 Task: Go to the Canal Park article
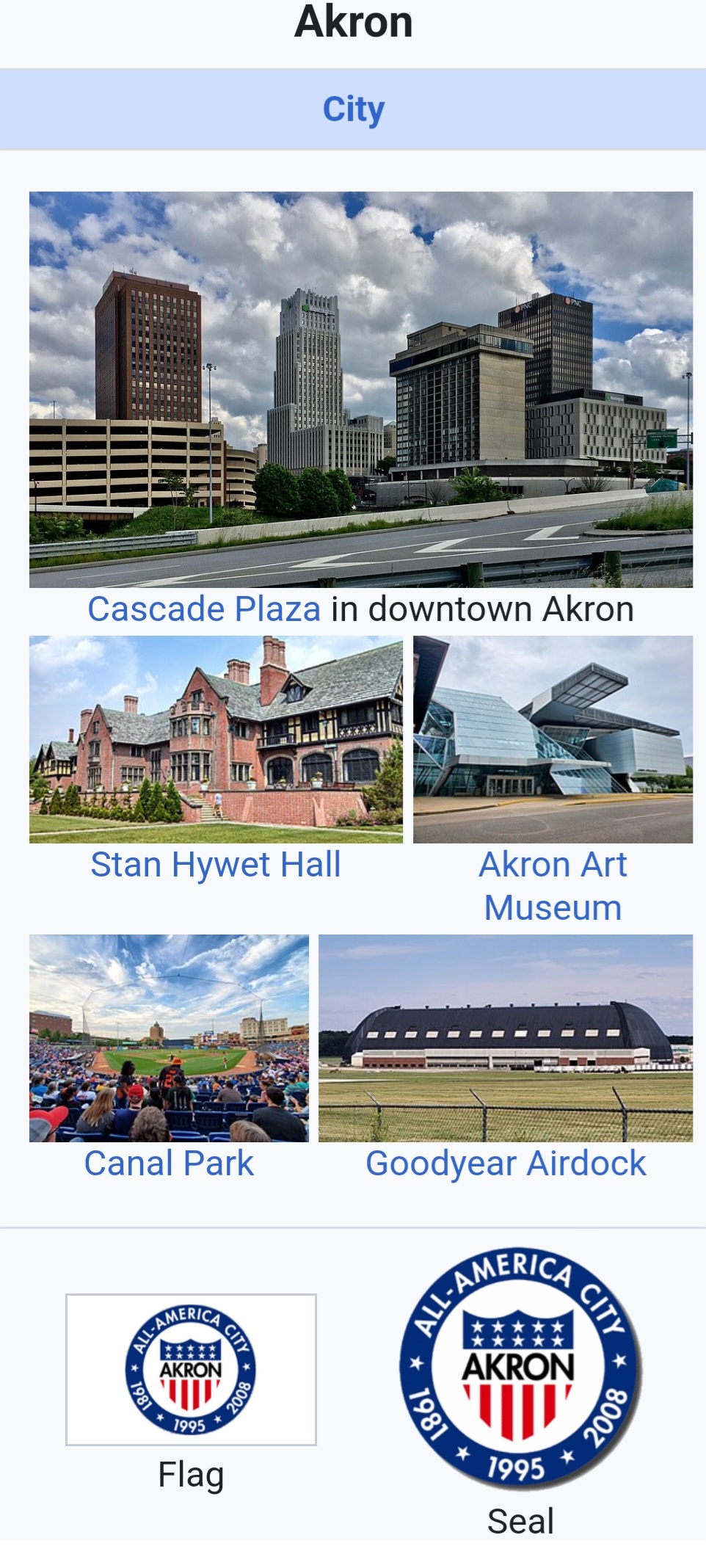pos(169,1164)
